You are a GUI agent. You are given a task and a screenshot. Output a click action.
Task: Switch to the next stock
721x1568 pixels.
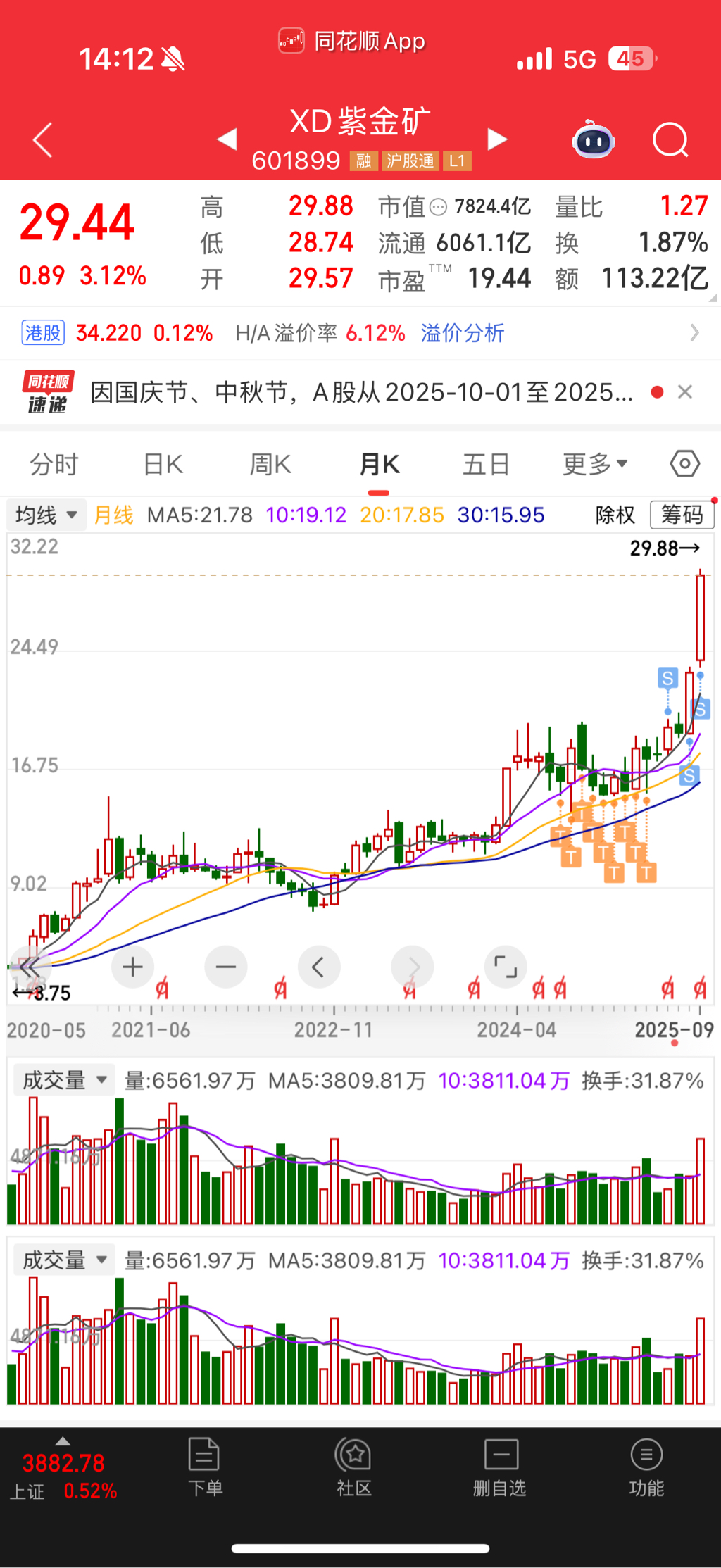tap(497, 139)
